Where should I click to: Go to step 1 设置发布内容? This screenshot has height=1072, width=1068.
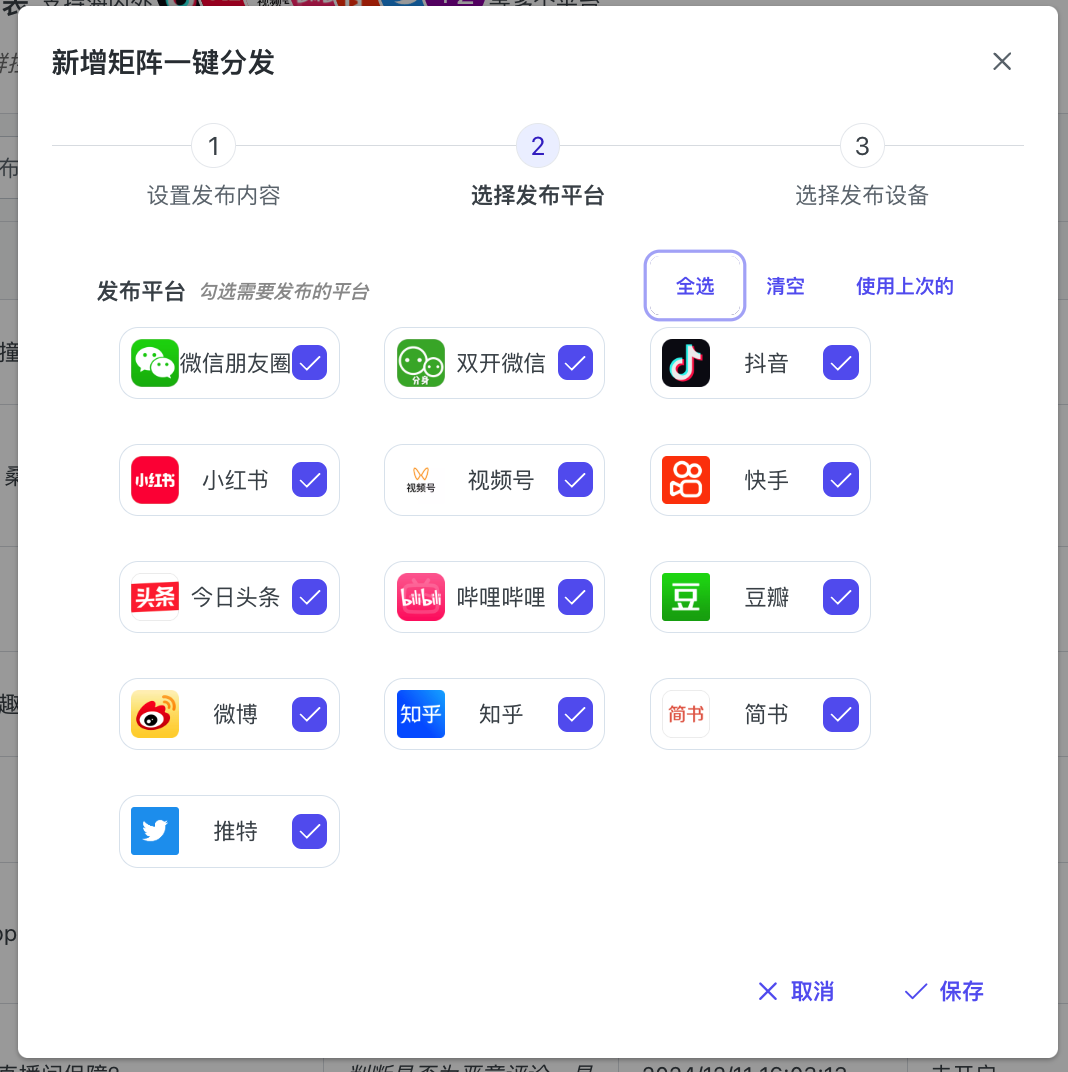pyautogui.click(x=213, y=148)
